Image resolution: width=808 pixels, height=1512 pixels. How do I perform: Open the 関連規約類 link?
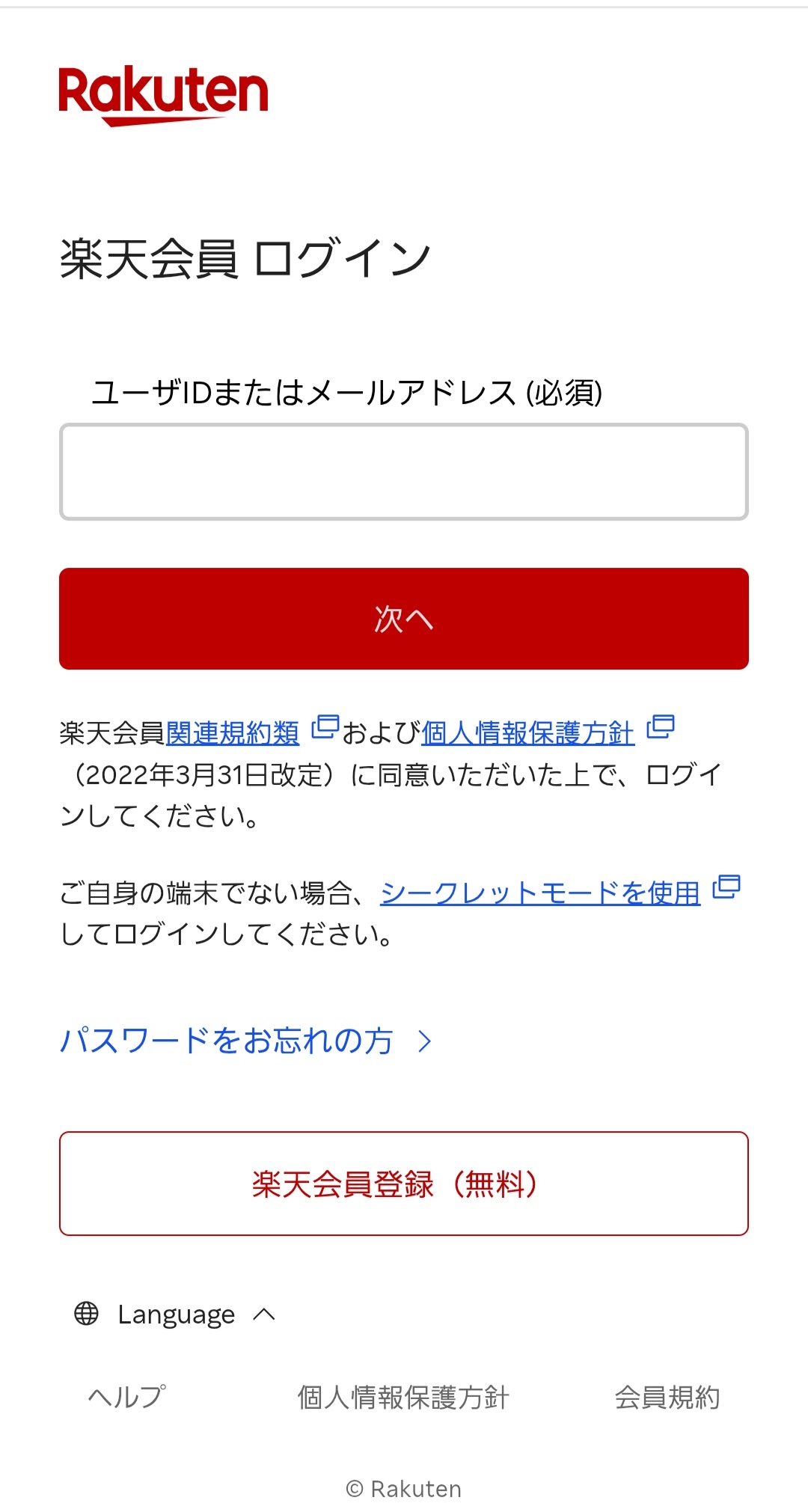[x=233, y=733]
